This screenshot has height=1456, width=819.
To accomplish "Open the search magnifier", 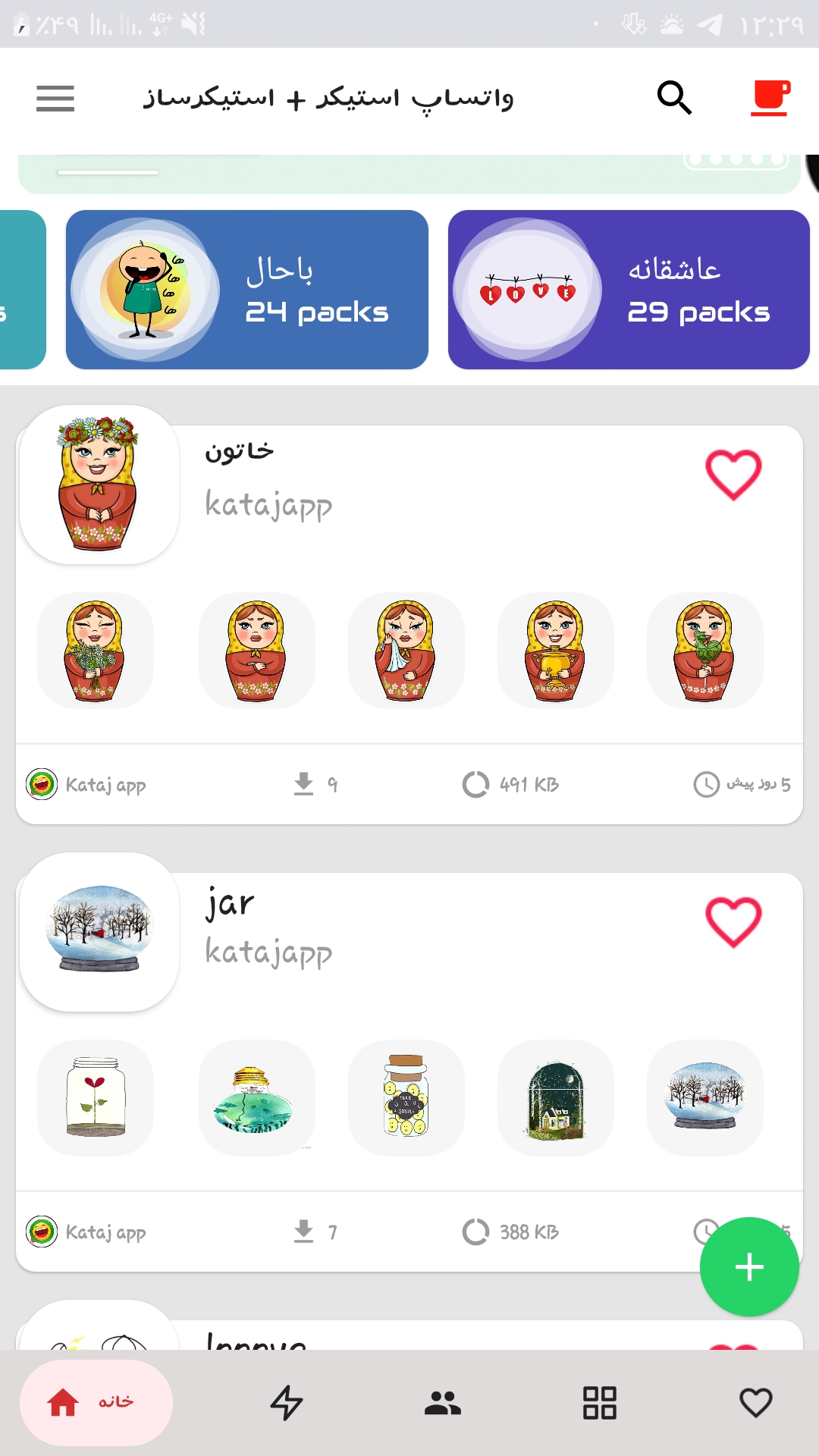I will 674,99.
